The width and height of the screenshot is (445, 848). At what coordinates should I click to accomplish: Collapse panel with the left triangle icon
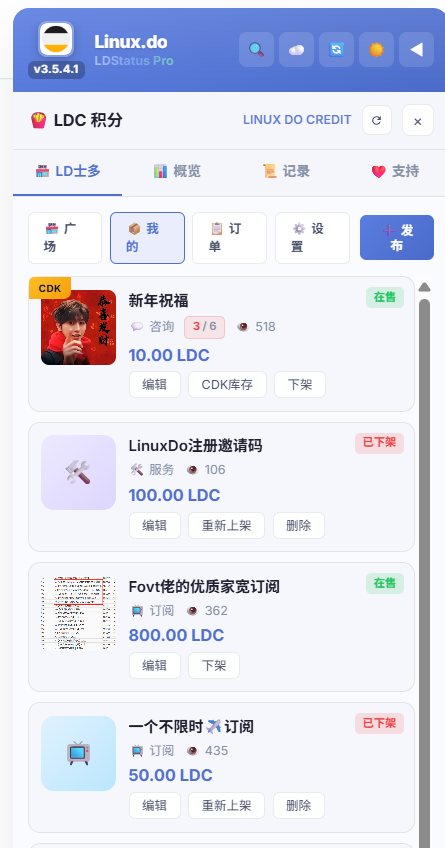pyautogui.click(x=416, y=50)
